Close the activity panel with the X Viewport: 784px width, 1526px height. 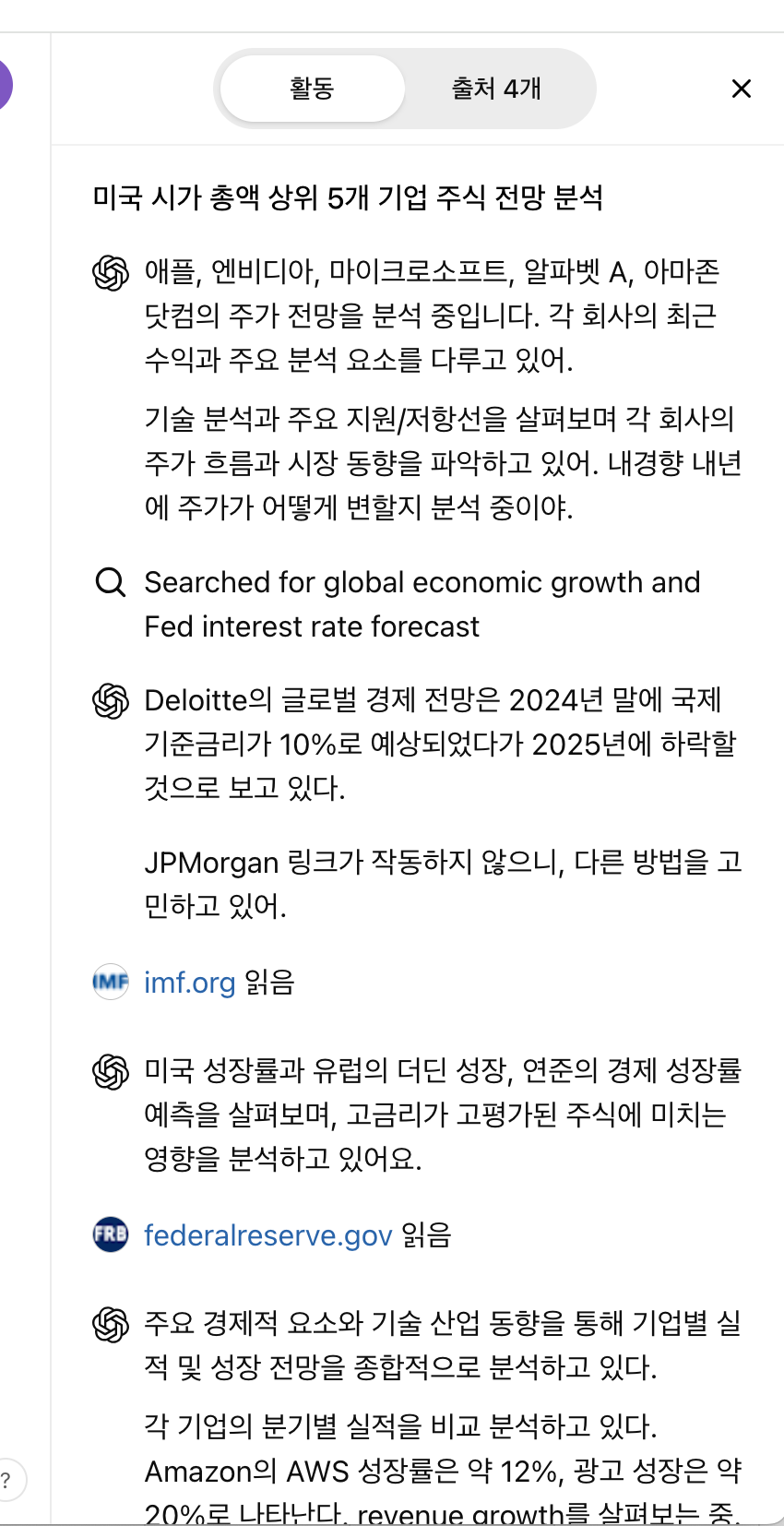(741, 89)
